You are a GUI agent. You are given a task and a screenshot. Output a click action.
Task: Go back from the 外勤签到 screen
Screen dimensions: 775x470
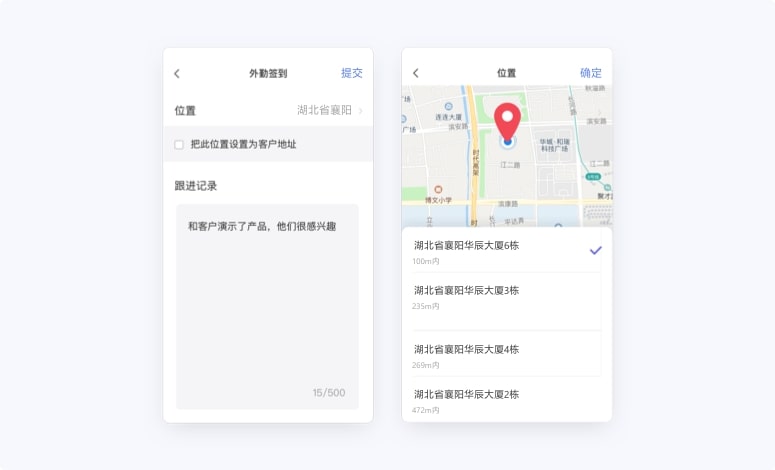click(x=177, y=73)
